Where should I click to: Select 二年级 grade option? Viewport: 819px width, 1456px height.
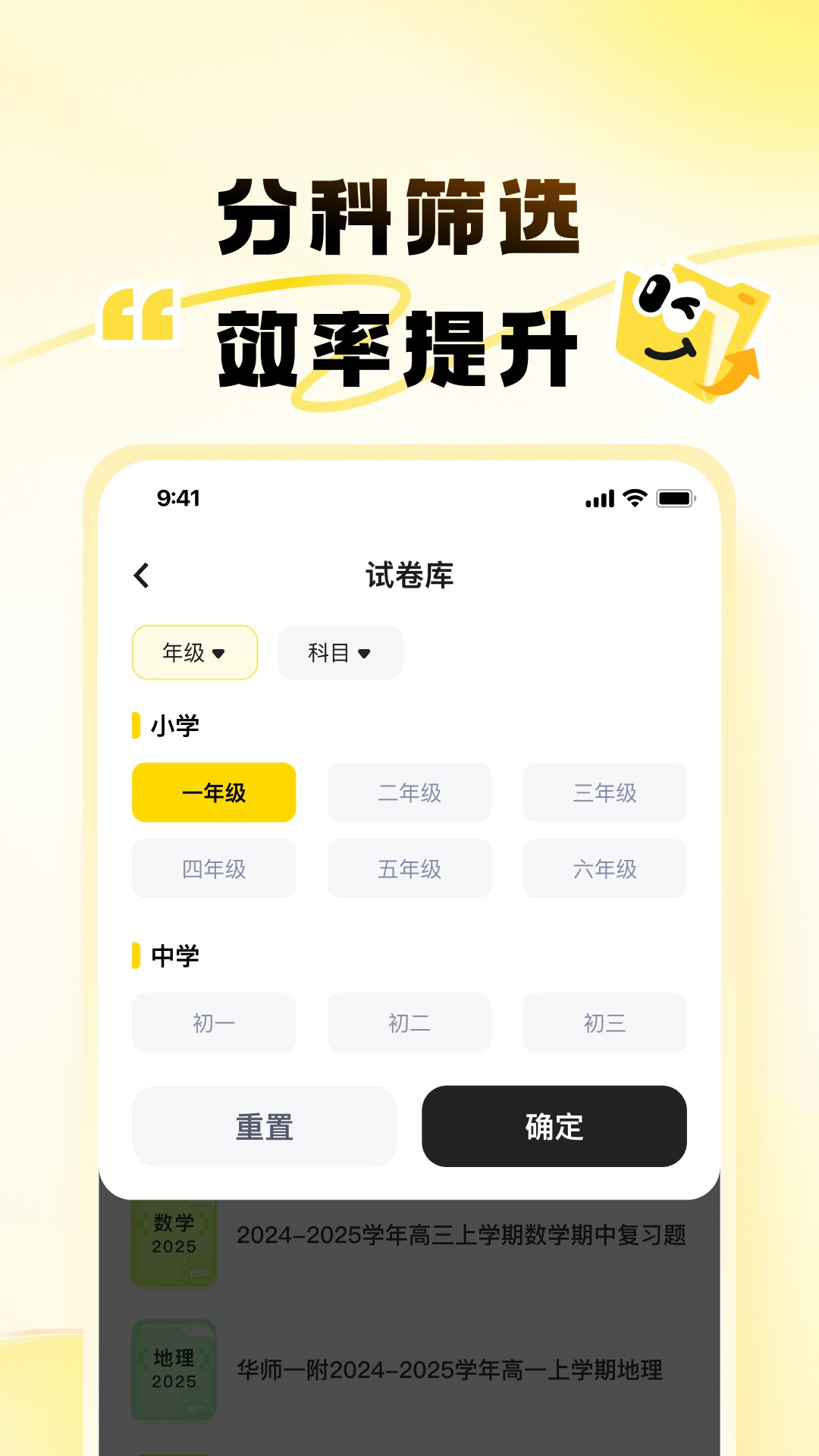[x=409, y=793]
